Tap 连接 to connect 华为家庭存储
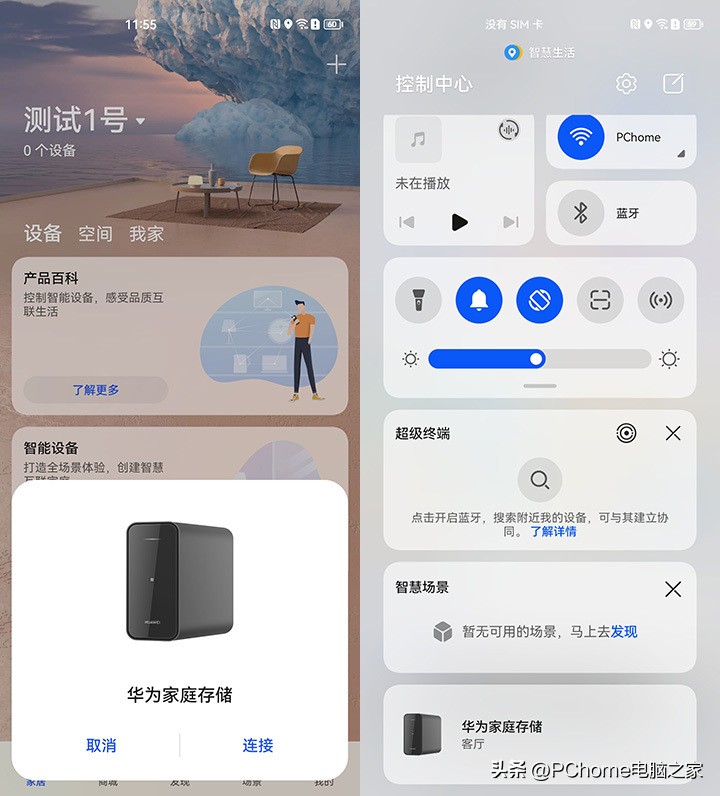720x796 pixels. [256, 744]
